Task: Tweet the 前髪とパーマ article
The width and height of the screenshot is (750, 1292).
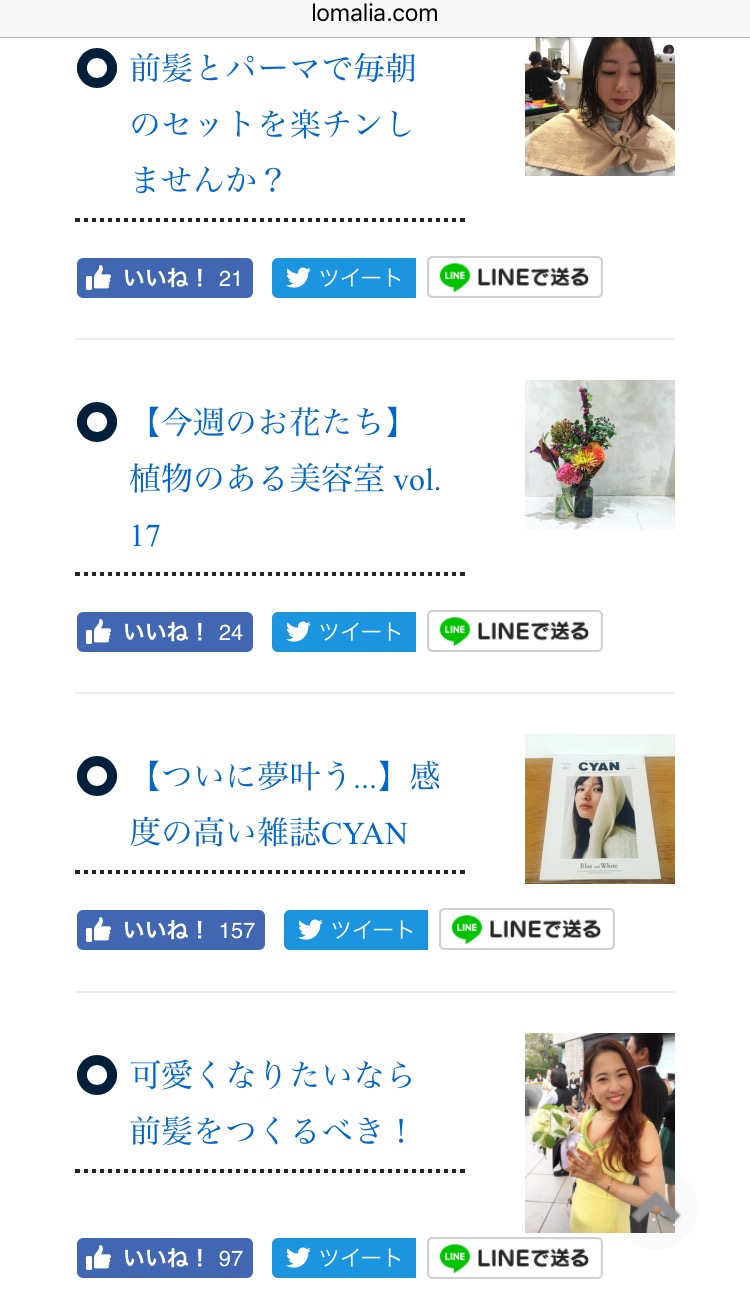Action: click(x=343, y=278)
